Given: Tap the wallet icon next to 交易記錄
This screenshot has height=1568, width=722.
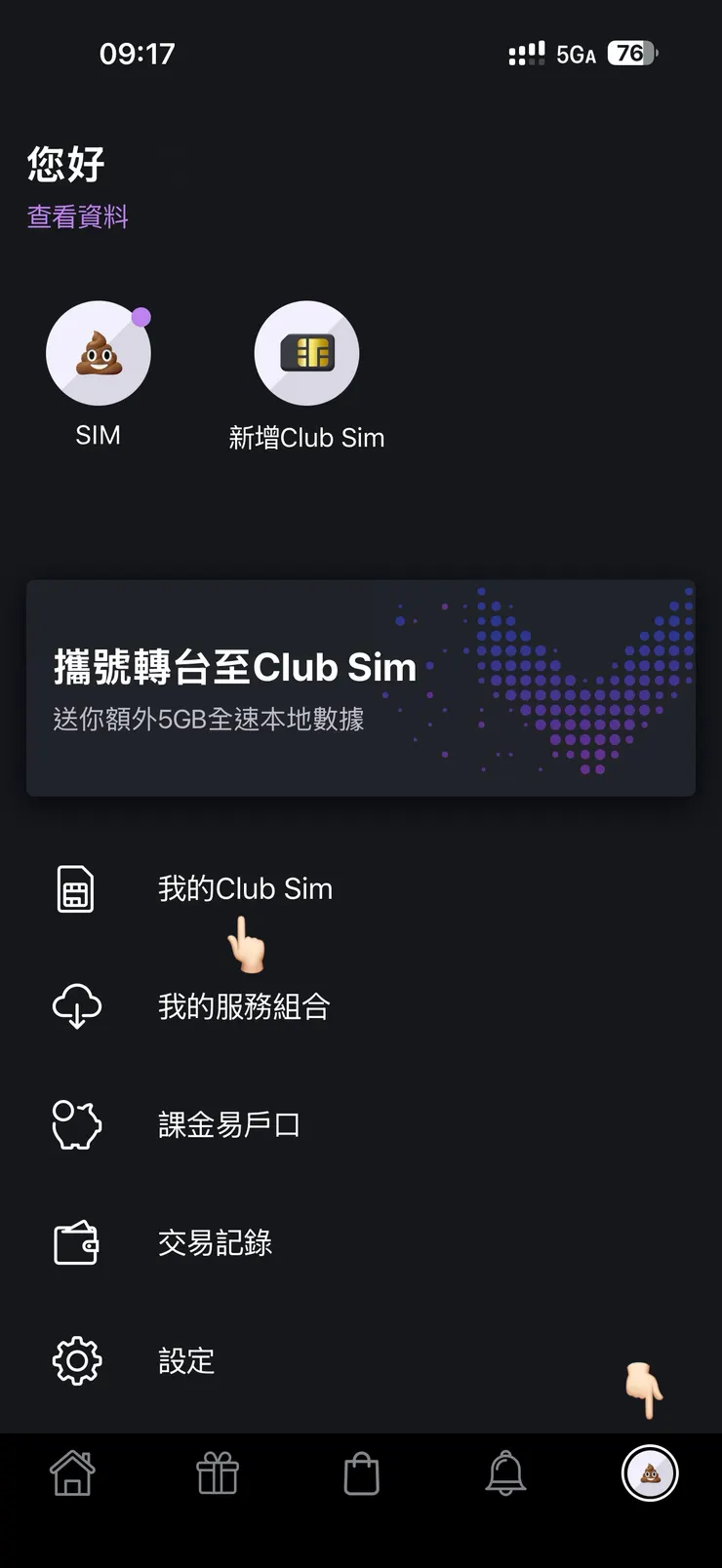Looking at the screenshot, I should click(76, 1242).
